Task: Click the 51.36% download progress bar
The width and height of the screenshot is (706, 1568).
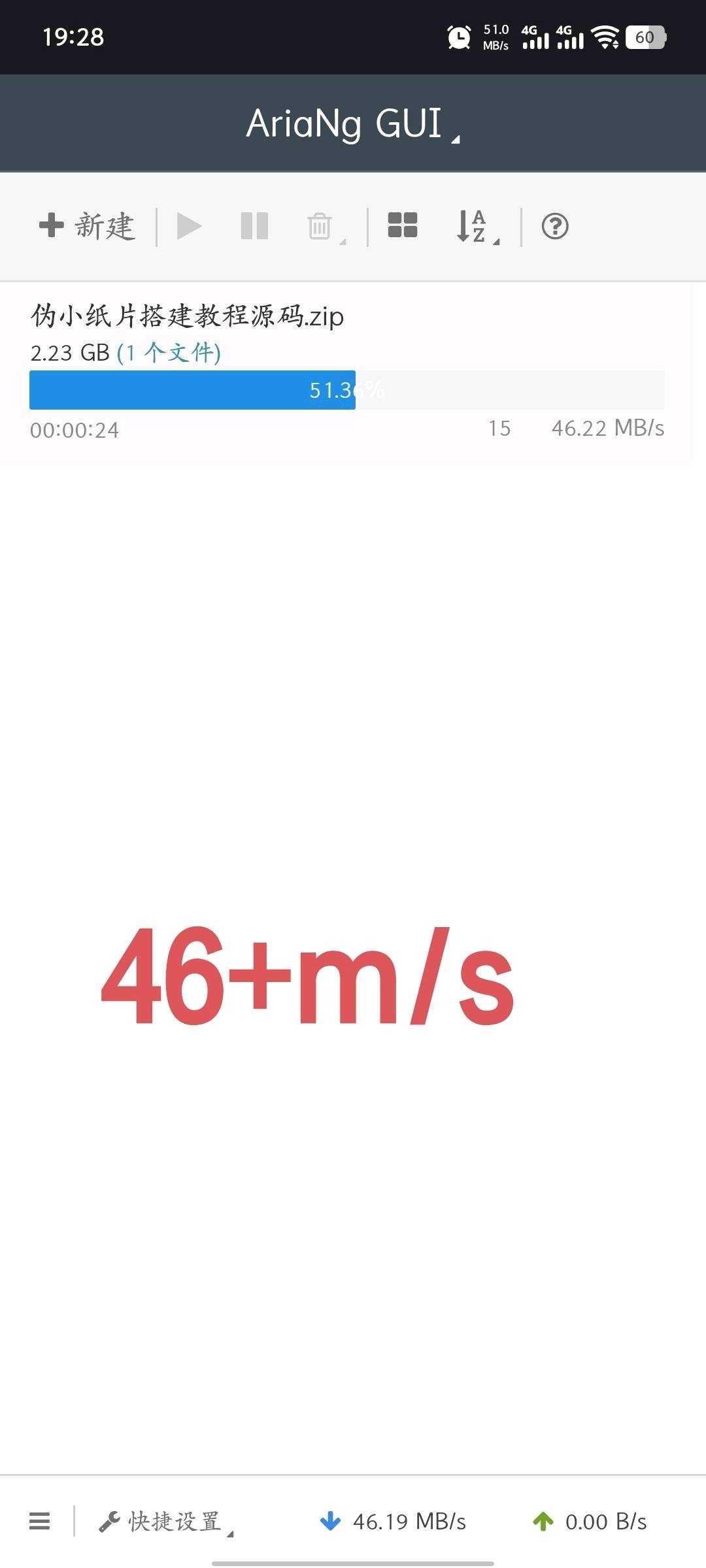Action: tap(346, 390)
